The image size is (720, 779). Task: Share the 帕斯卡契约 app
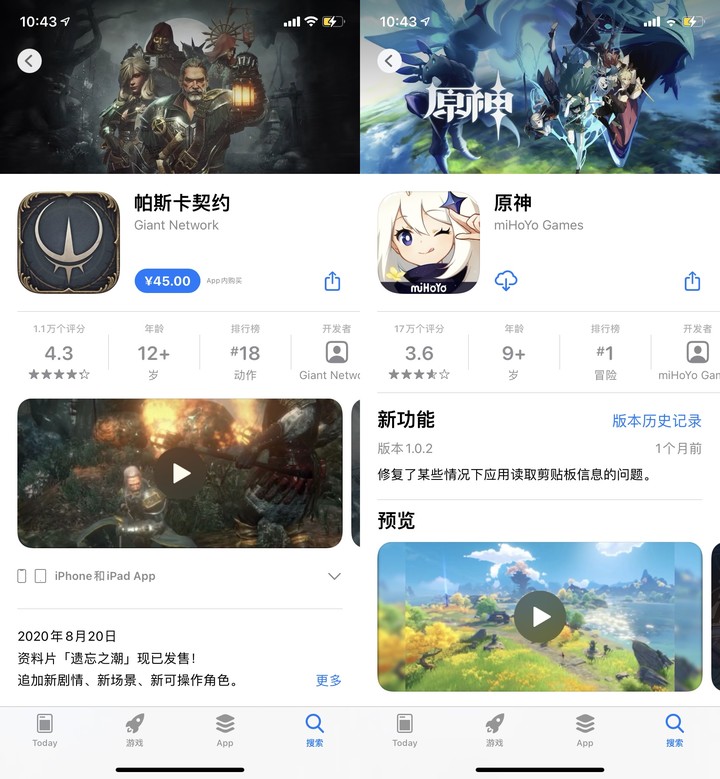(333, 281)
